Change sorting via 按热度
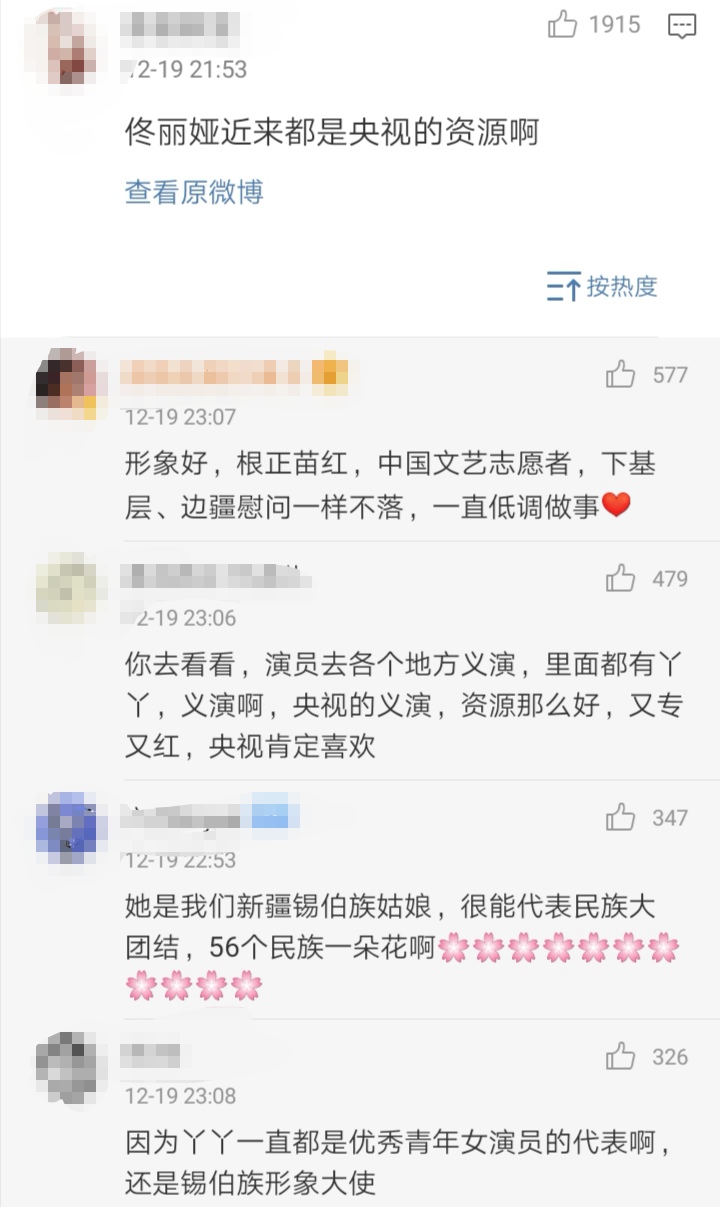 click(x=602, y=287)
